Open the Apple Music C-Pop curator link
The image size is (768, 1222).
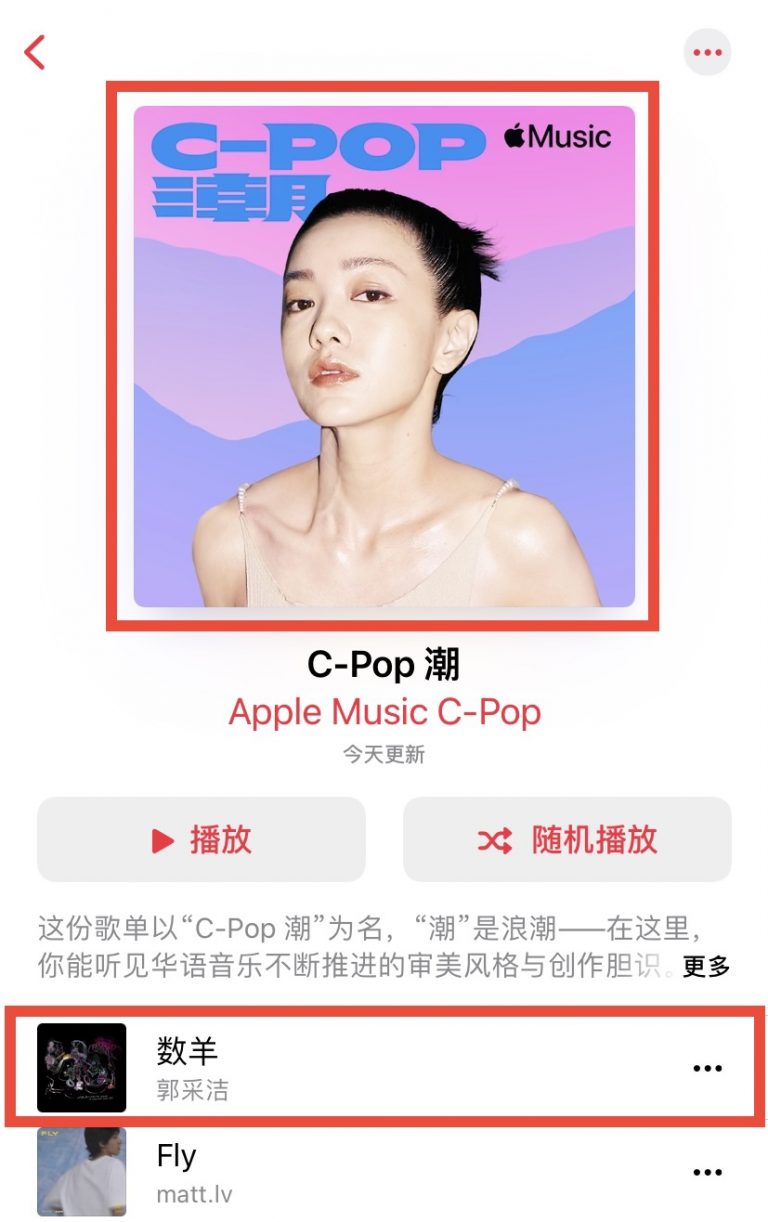coord(384,712)
